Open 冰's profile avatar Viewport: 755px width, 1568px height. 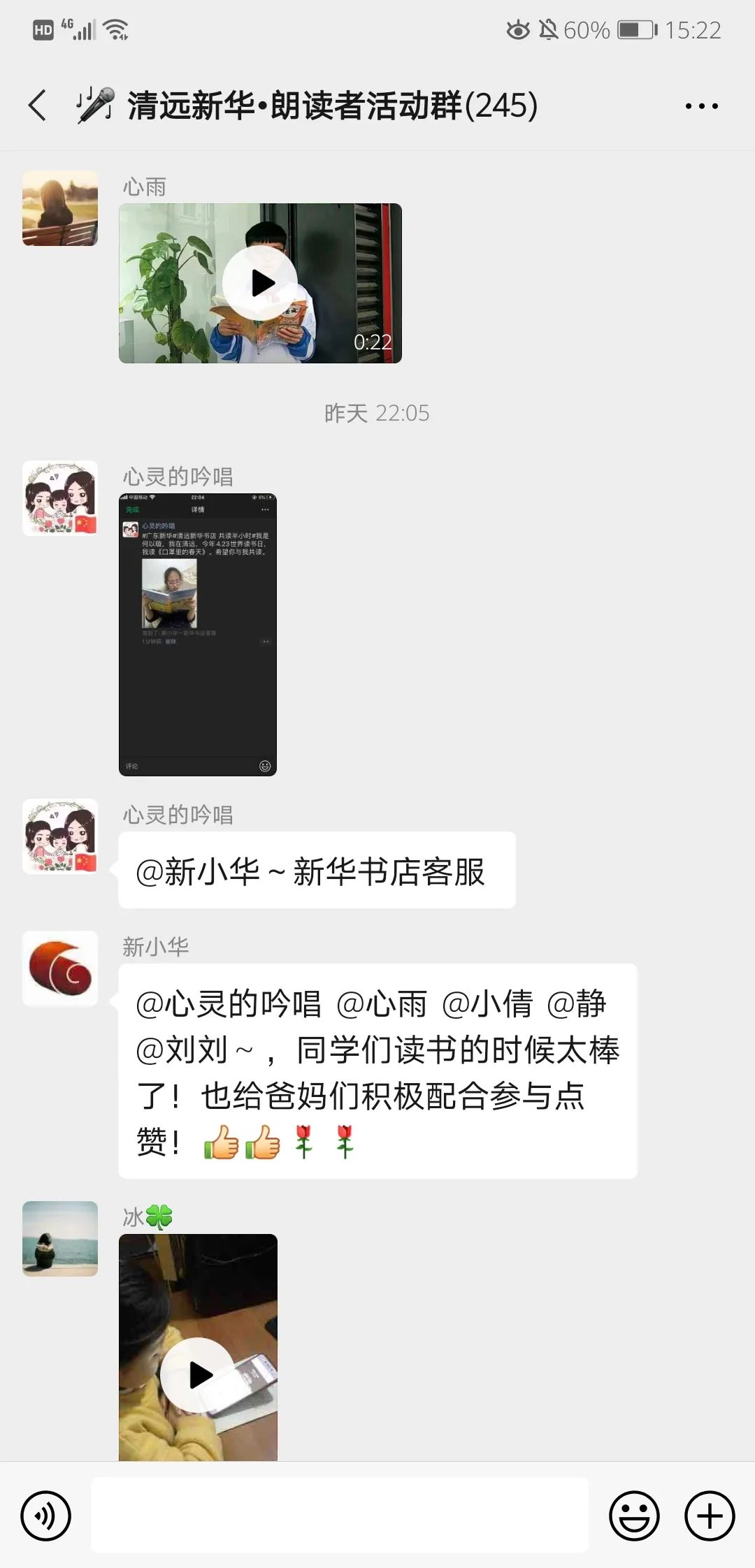pos(60,1239)
